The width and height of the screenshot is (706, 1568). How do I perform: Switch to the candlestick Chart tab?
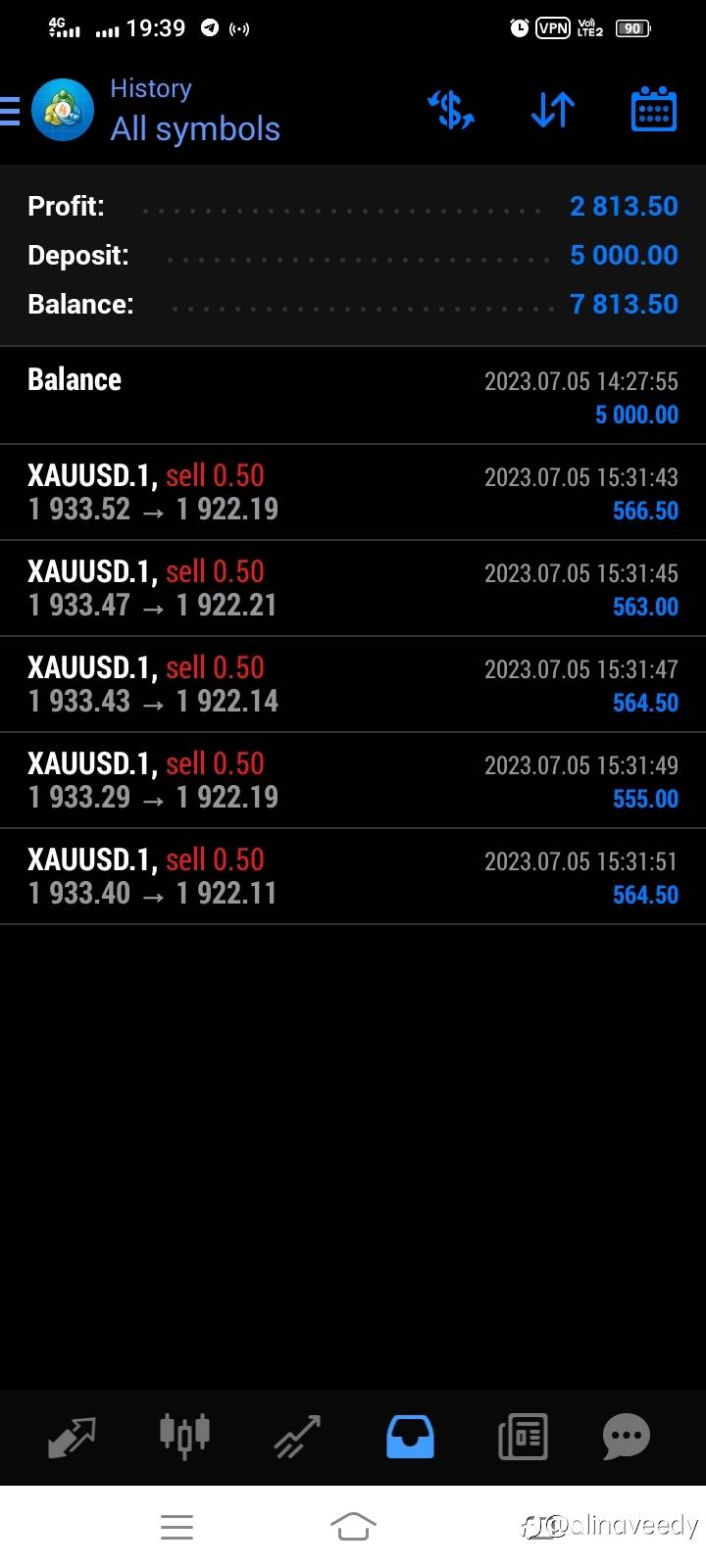(184, 1437)
